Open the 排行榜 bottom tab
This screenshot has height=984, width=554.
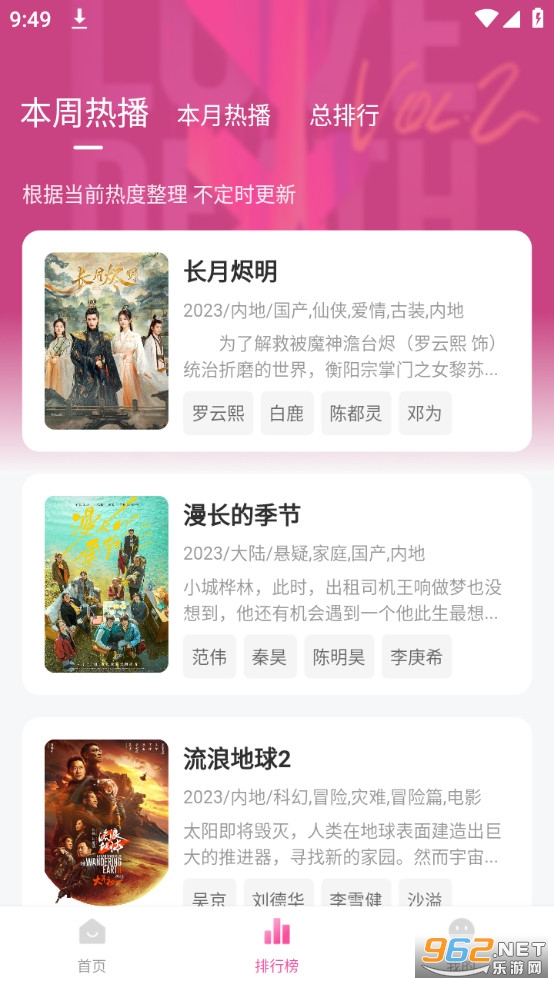pos(277,946)
